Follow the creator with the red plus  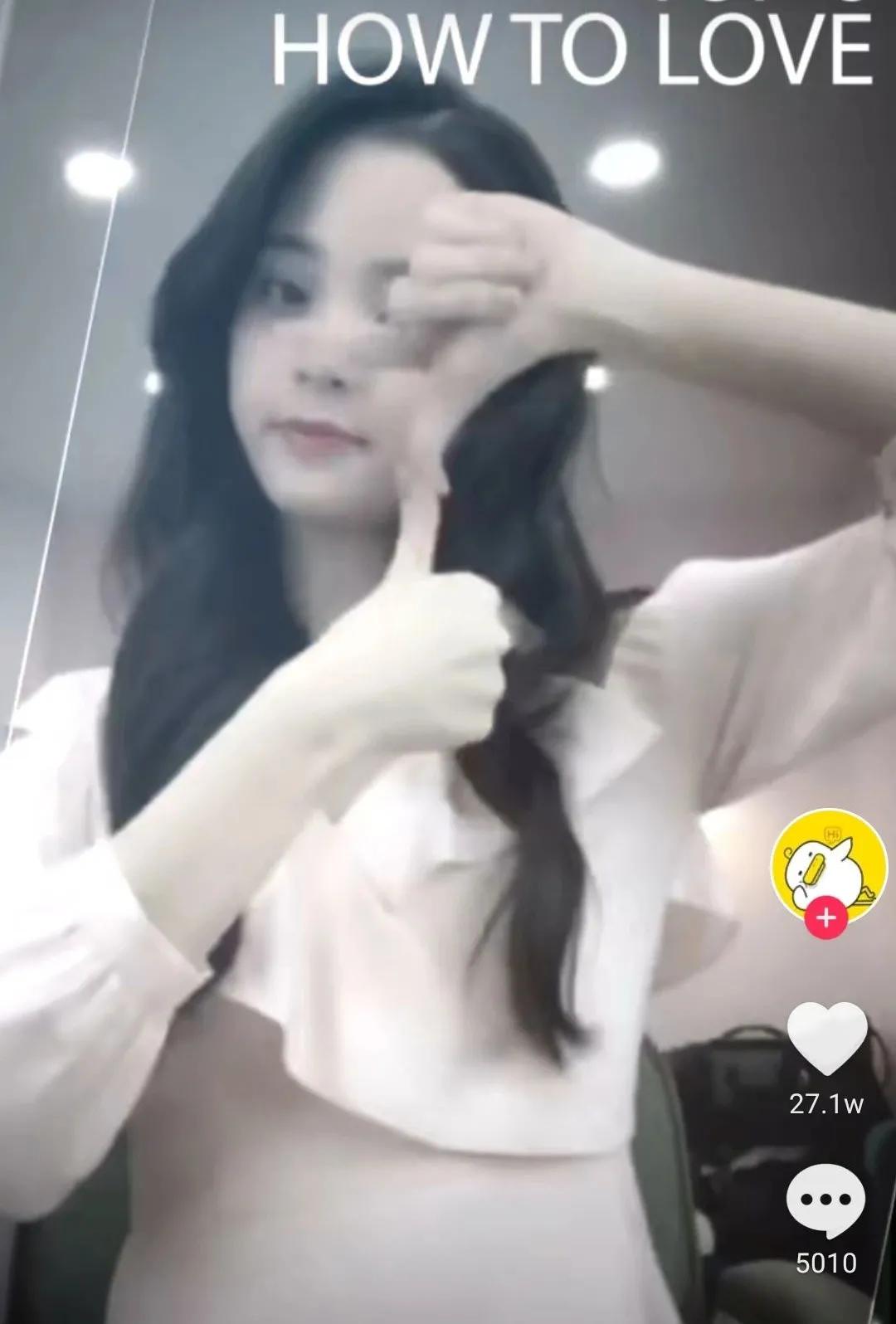[x=826, y=918]
